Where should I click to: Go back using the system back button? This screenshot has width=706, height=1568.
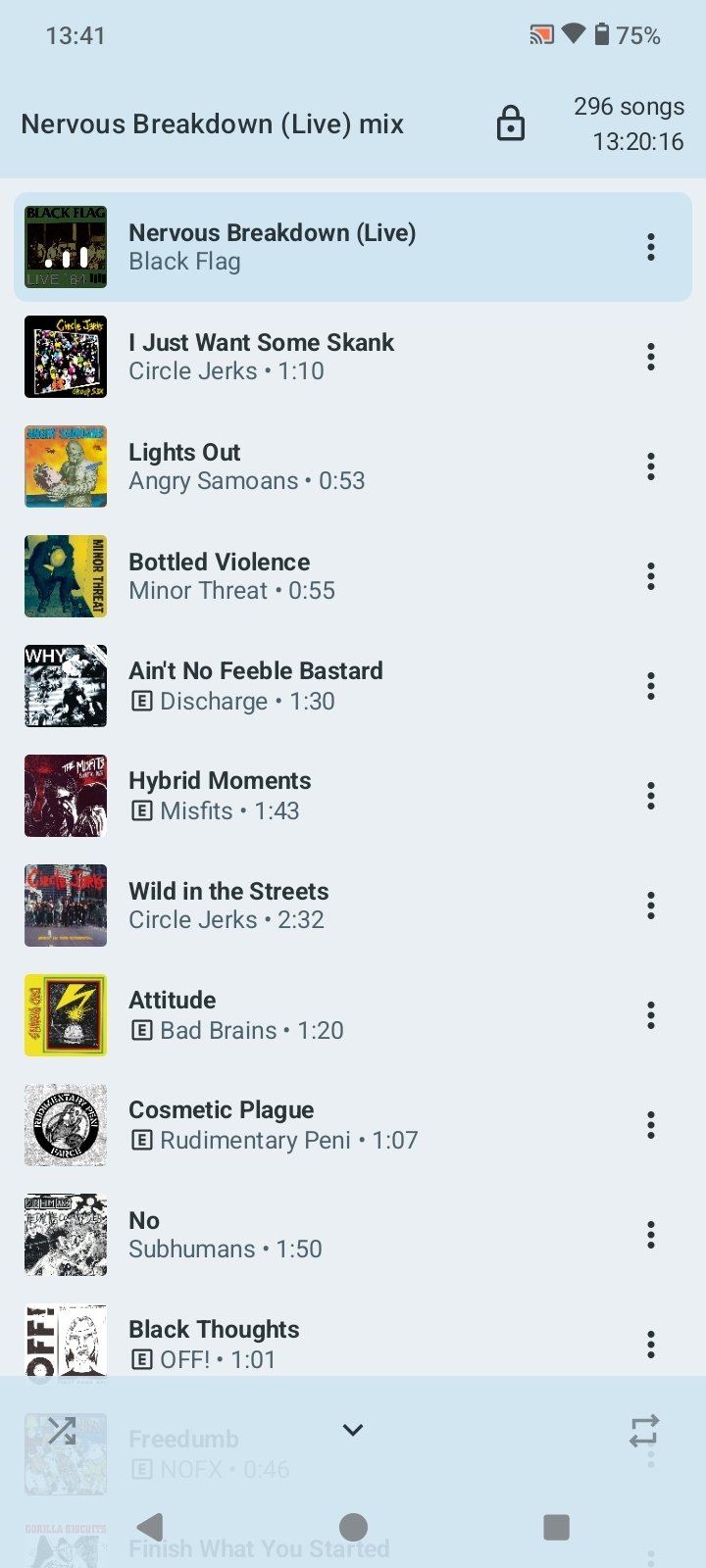tap(150, 1527)
